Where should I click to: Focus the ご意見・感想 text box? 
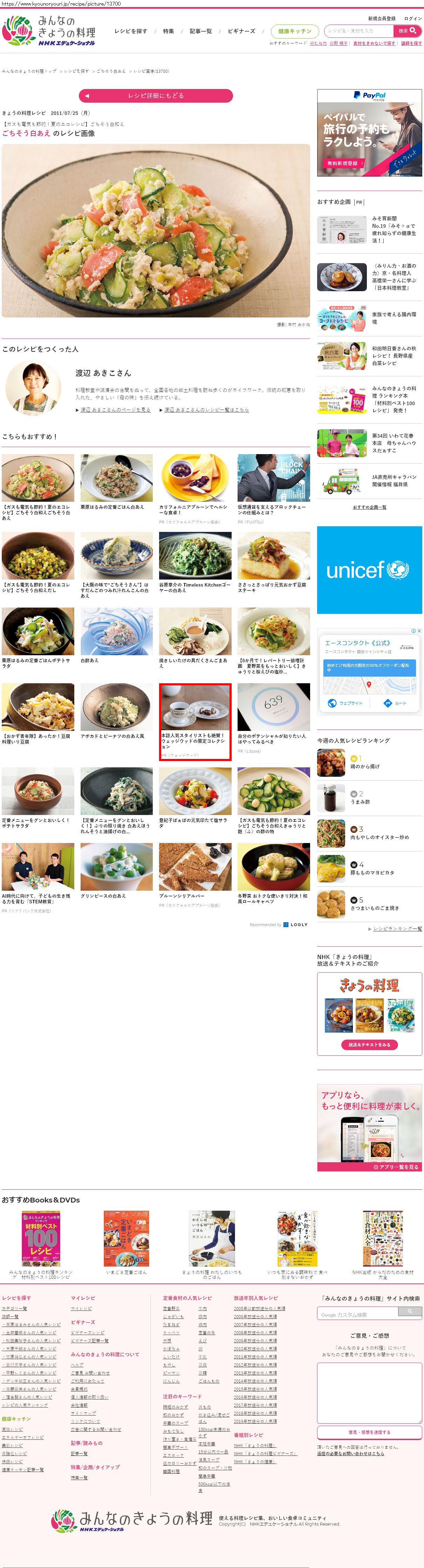pos(369,1391)
